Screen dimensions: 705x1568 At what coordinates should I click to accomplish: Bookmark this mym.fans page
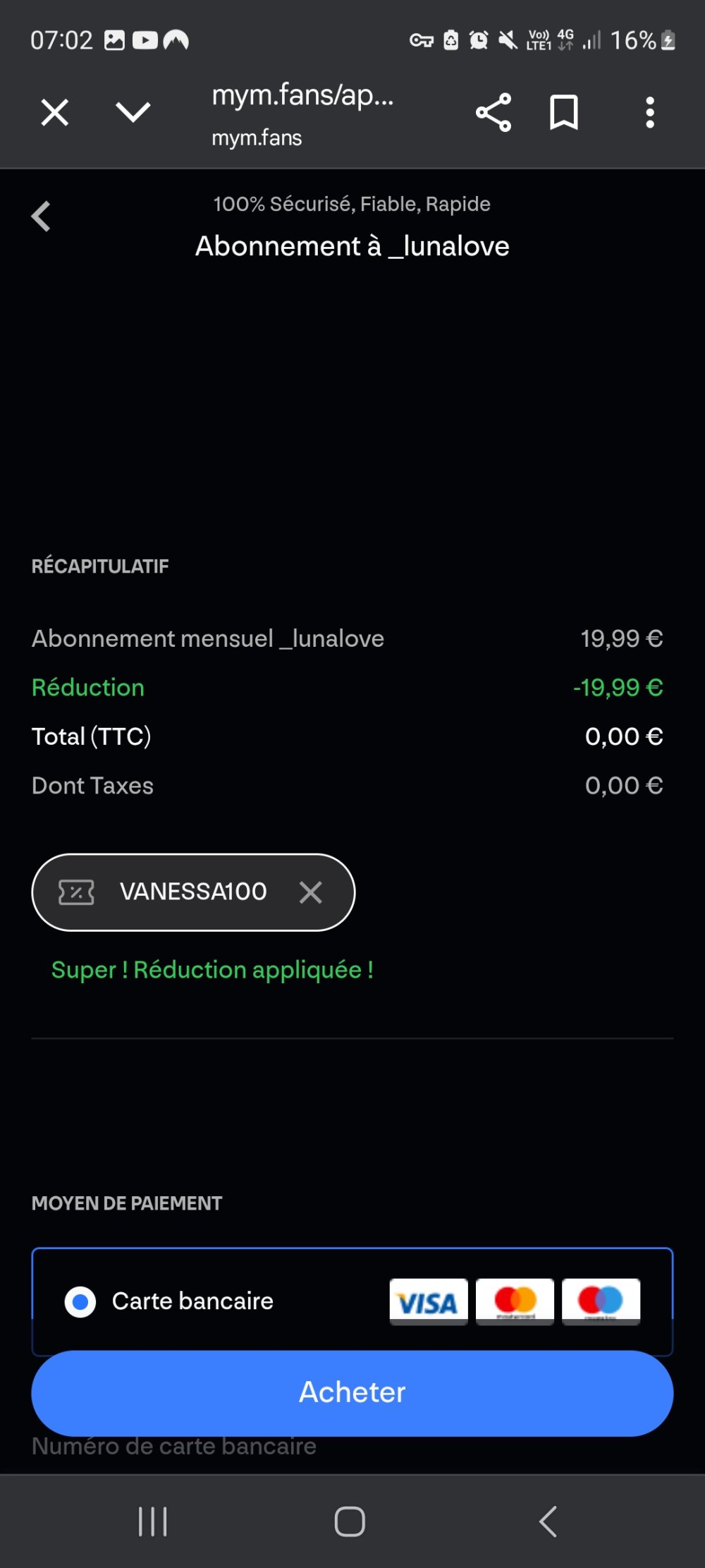click(x=563, y=112)
